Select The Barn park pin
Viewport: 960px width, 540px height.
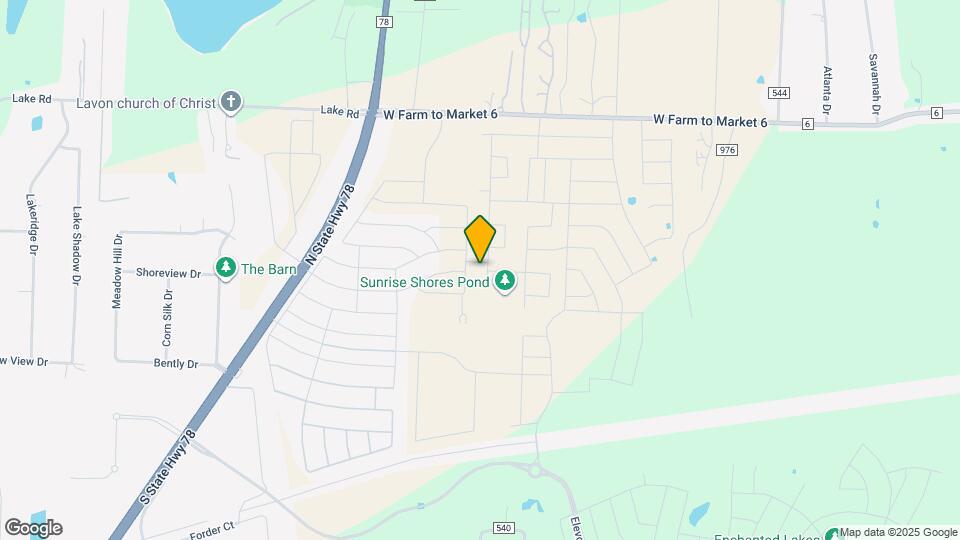tap(226, 268)
